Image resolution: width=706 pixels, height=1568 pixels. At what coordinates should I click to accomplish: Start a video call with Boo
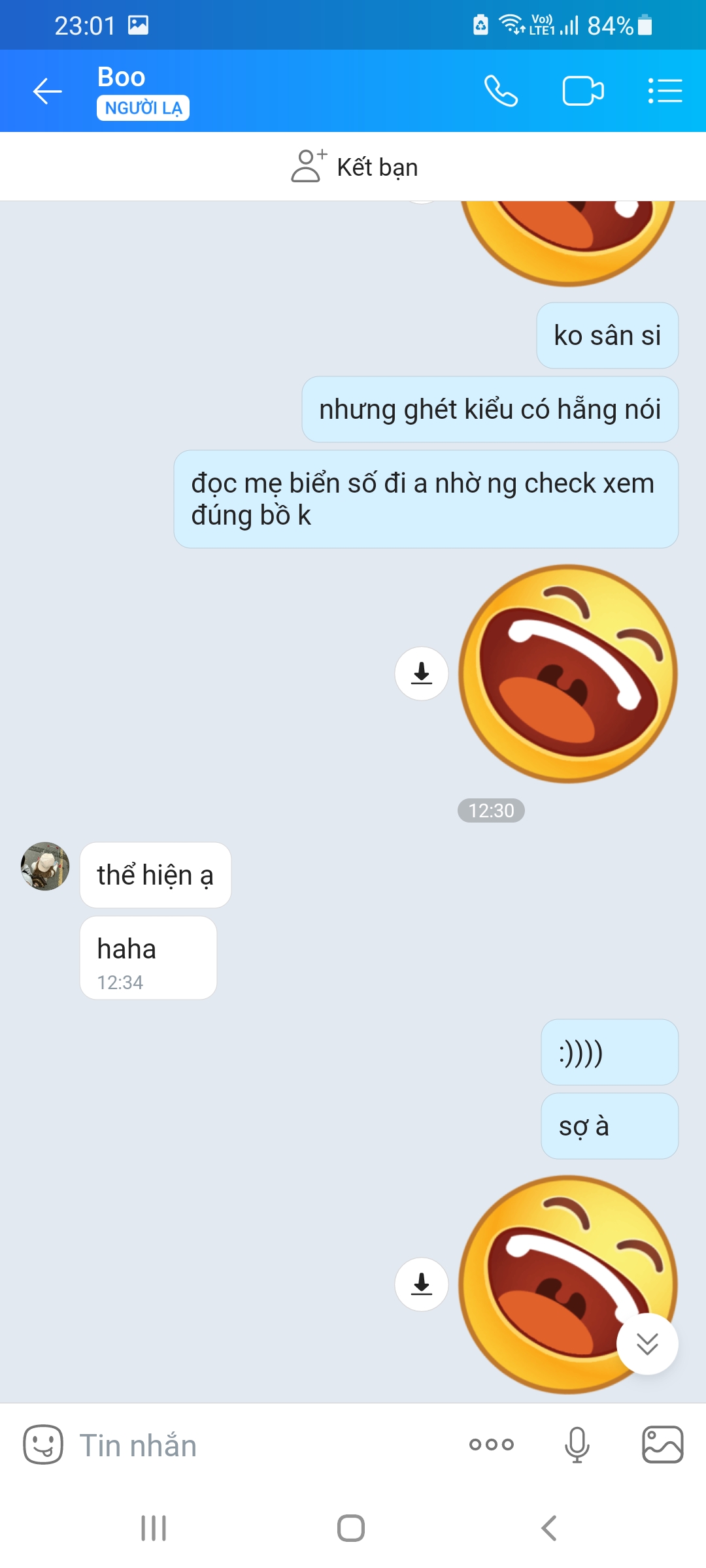click(x=583, y=91)
